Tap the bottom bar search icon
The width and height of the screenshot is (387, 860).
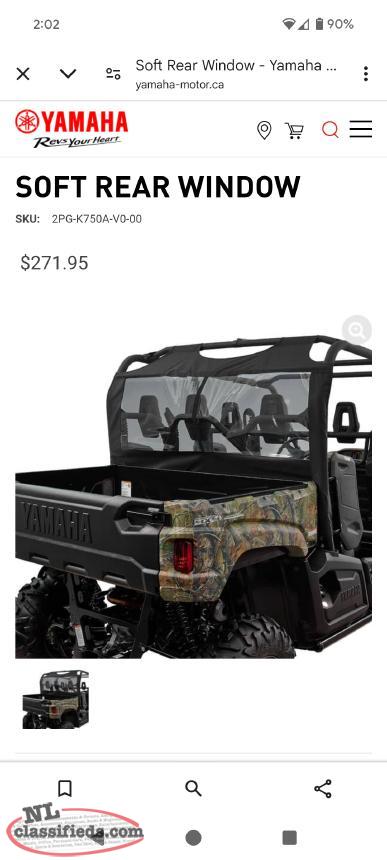[x=193, y=789]
